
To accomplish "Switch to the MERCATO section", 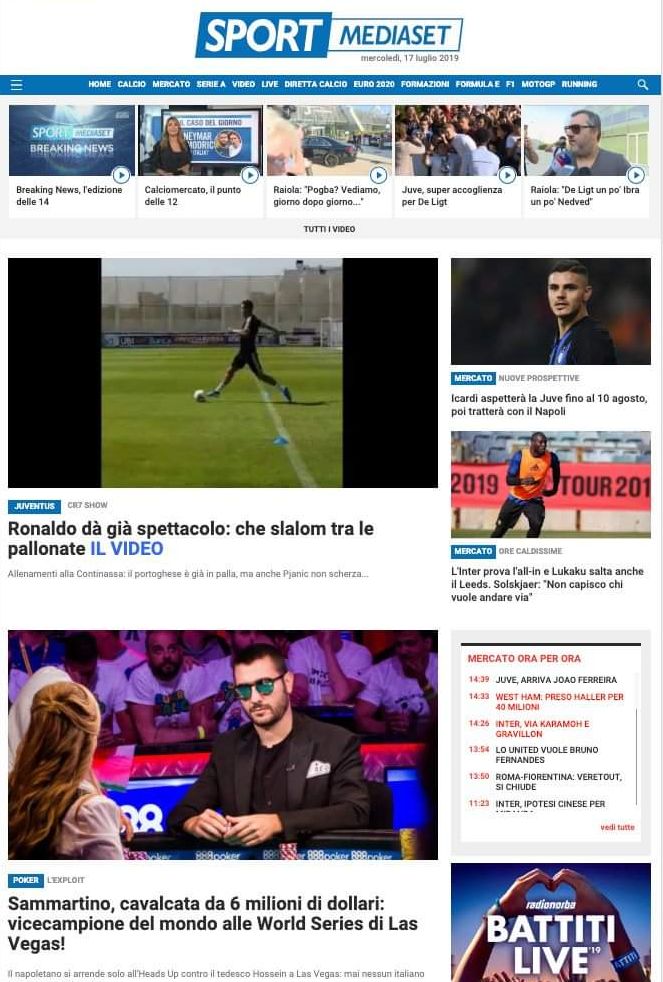I will tap(171, 85).
